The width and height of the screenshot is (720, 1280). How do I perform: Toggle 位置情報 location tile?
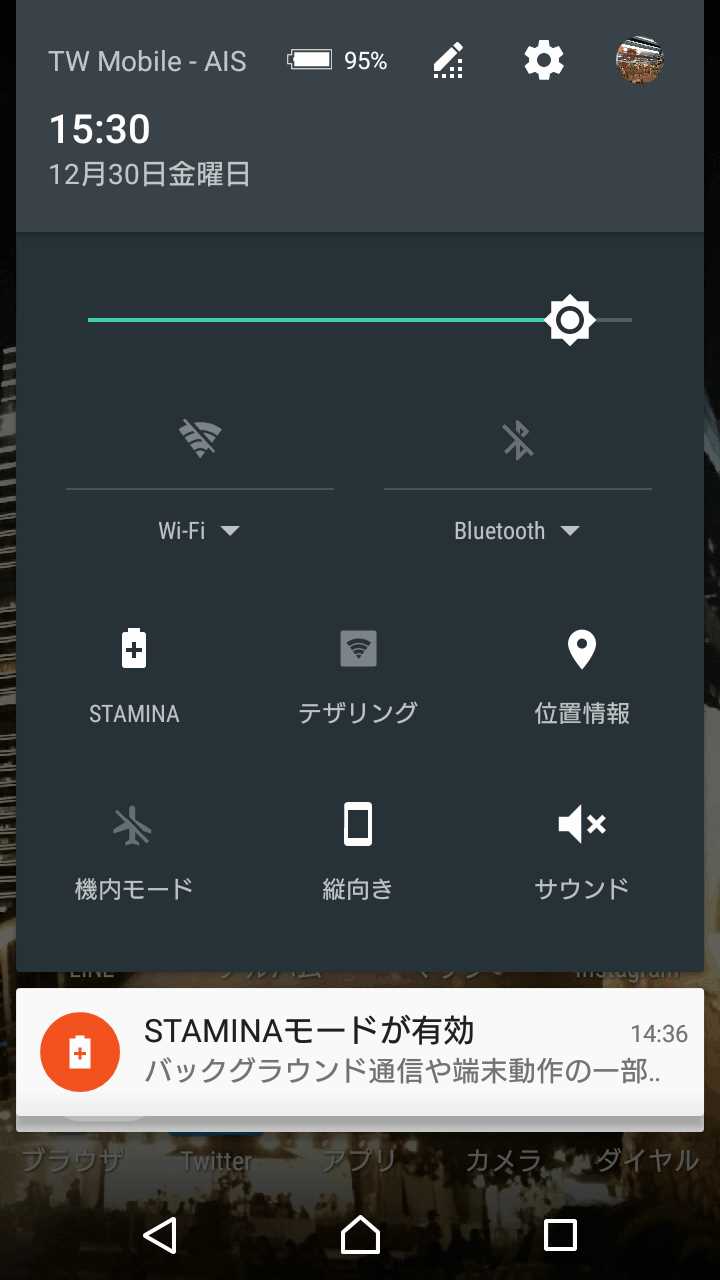(582, 672)
